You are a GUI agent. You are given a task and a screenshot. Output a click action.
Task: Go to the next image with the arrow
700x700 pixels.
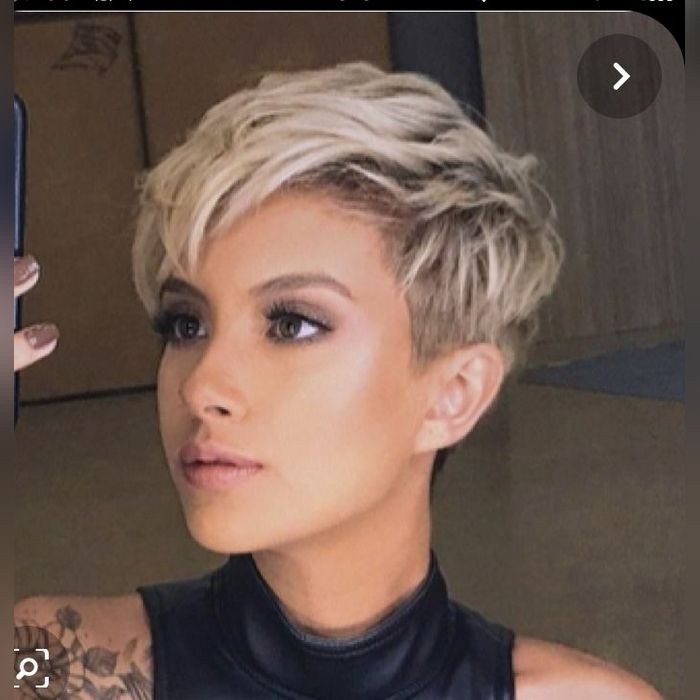620,76
